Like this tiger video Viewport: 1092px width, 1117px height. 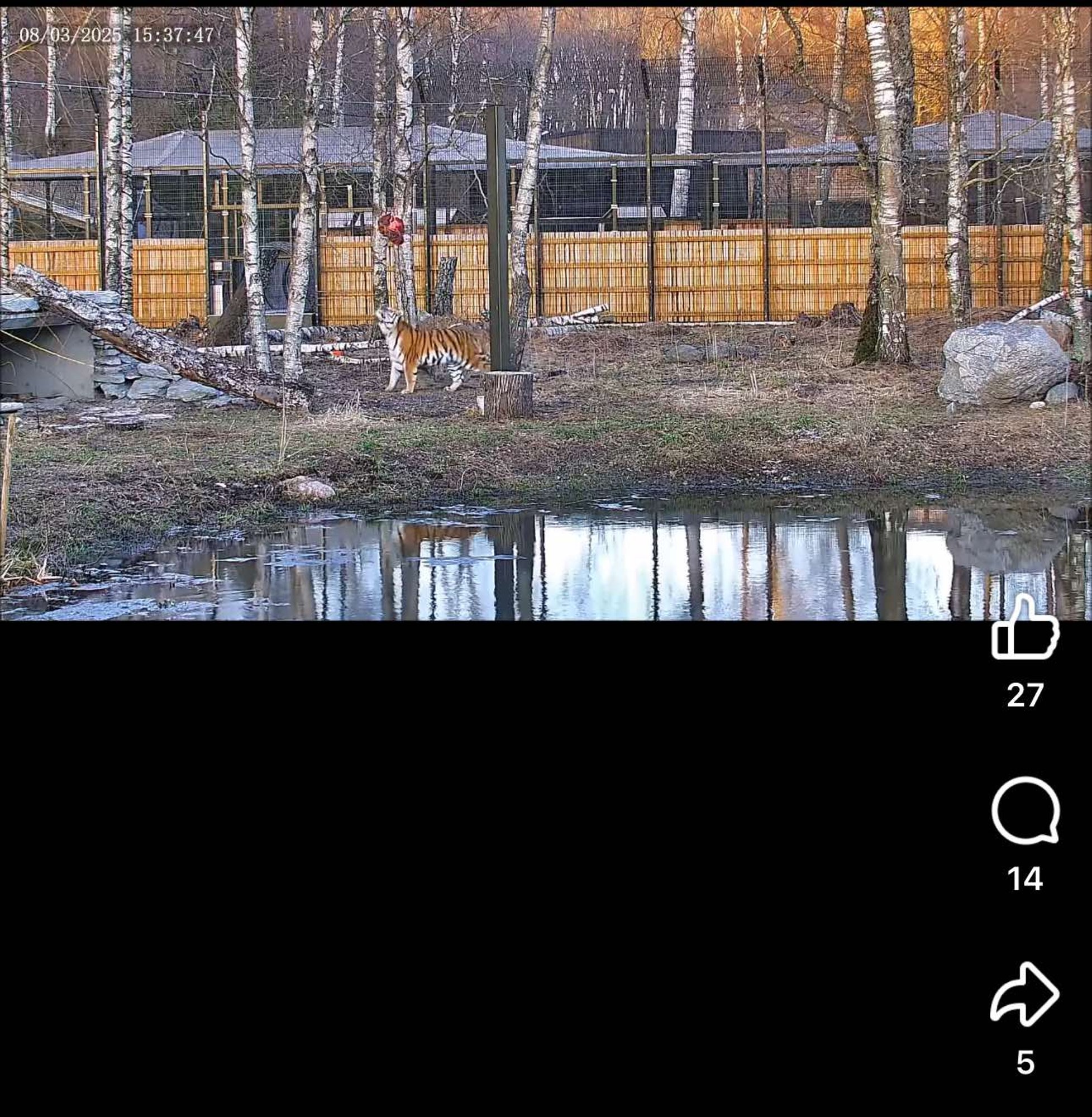pos(1025,628)
